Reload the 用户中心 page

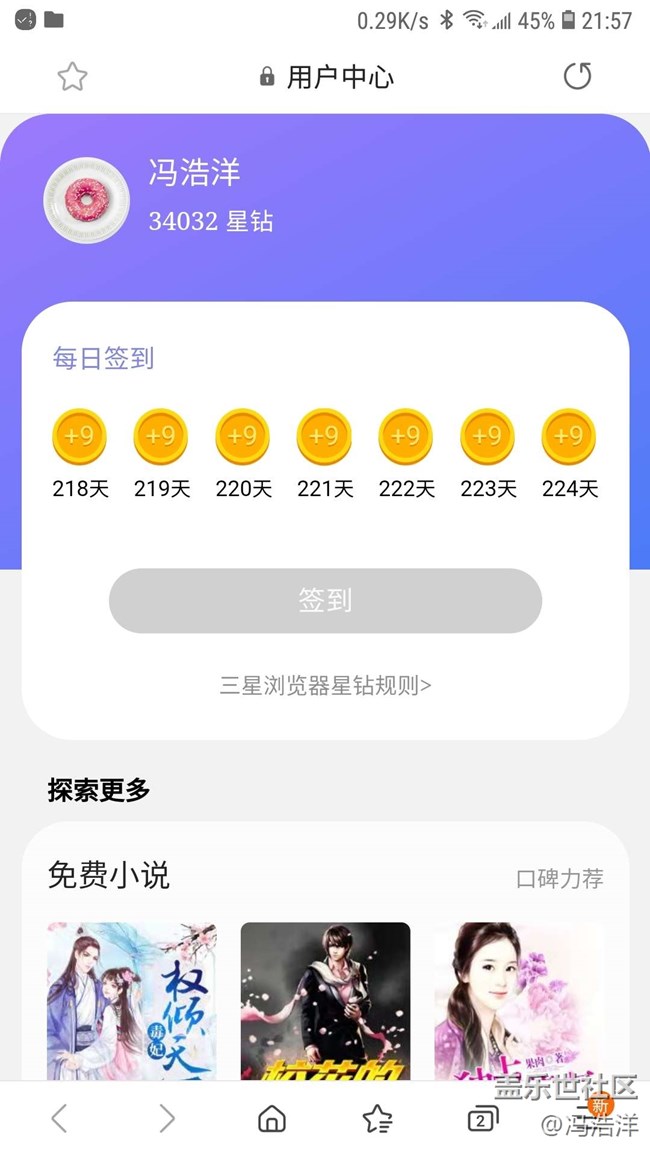[577, 76]
